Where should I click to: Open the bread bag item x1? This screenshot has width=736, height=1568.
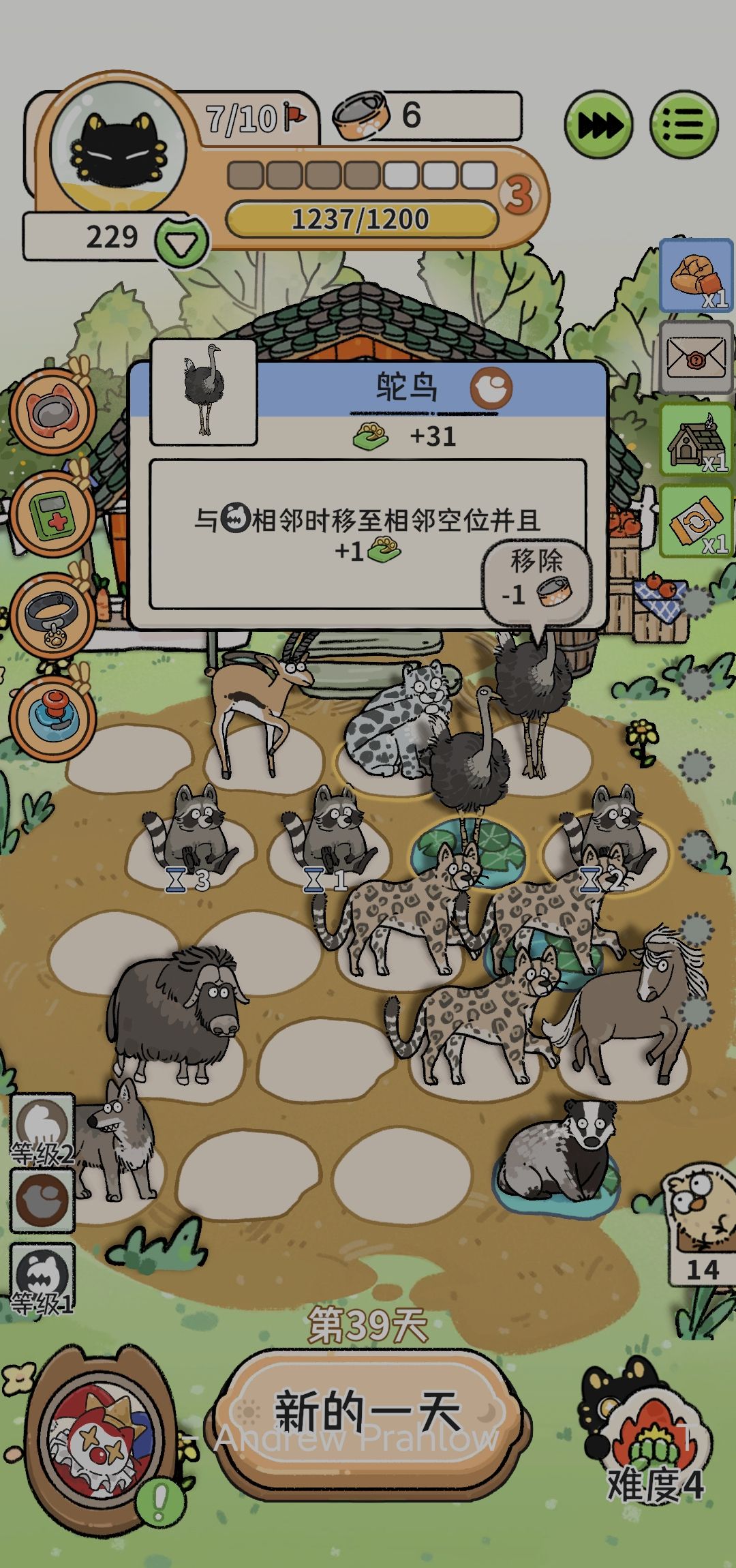pyautogui.click(x=696, y=275)
